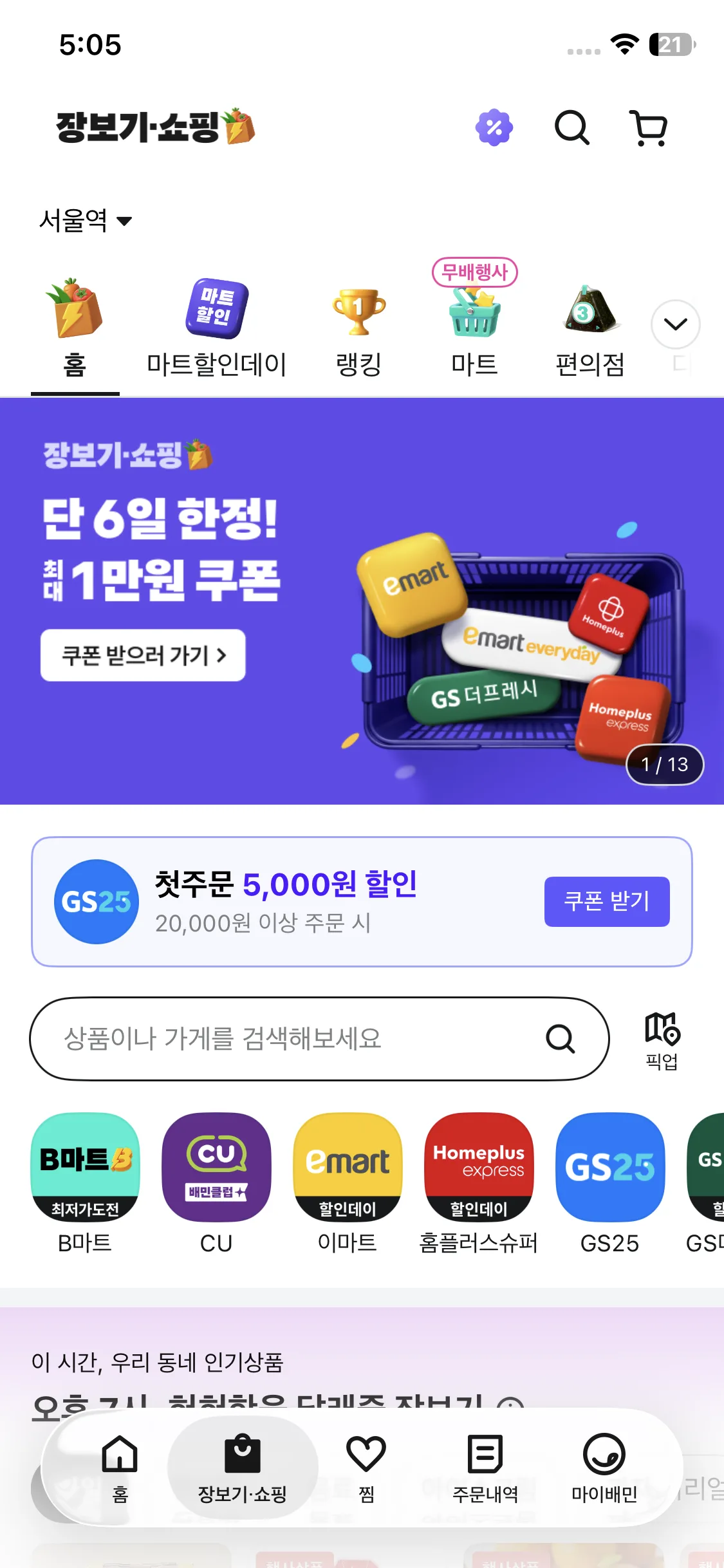Claim the GS25 coupon with 쿠폰 받기
Image resolution: width=724 pixels, height=1568 pixels.
(606, 901)
